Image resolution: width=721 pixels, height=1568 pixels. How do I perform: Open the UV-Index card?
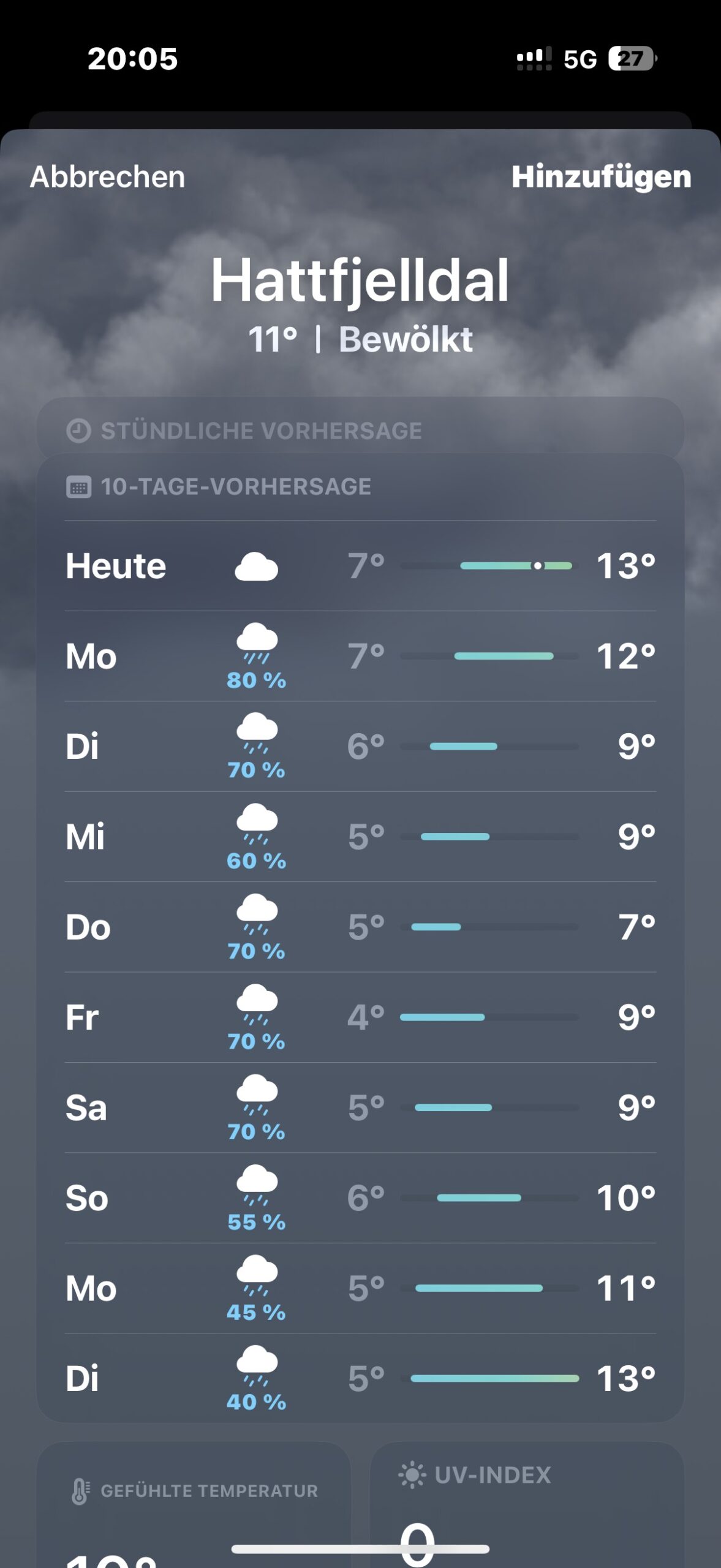point(527,1504)
